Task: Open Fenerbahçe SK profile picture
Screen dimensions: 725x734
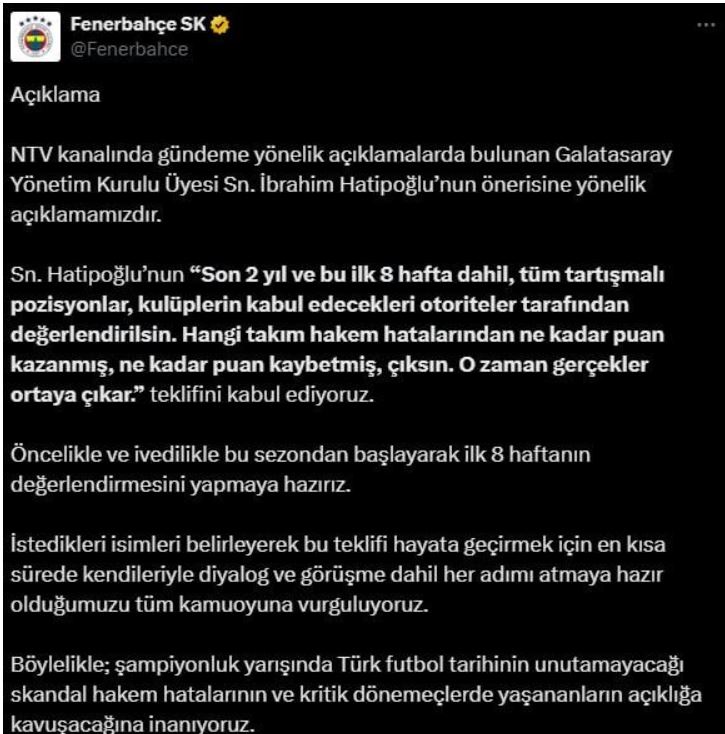Action: [39, 36]
